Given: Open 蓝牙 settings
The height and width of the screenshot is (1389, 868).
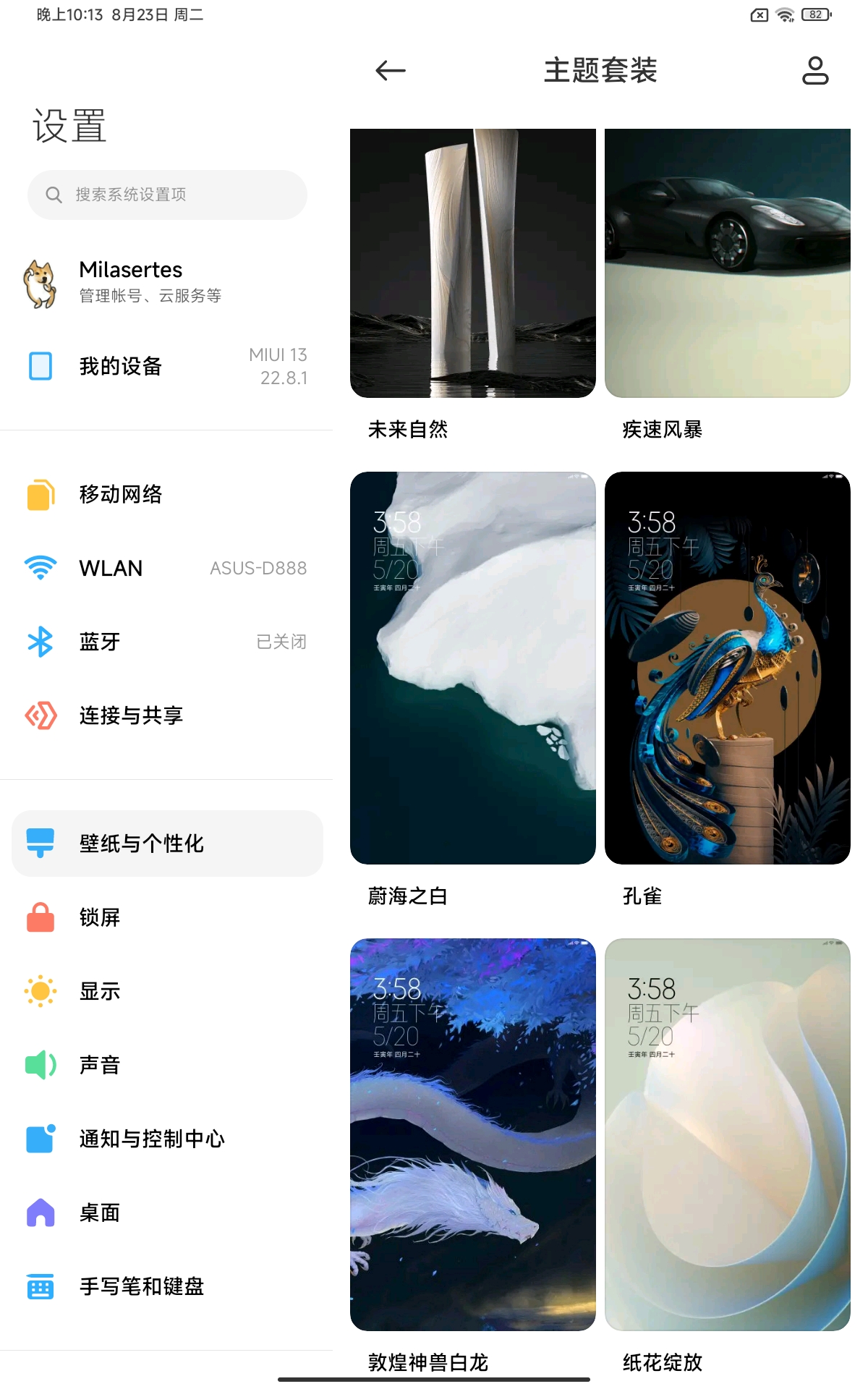Looking at the screenshot, I should (x=166, y=642).
